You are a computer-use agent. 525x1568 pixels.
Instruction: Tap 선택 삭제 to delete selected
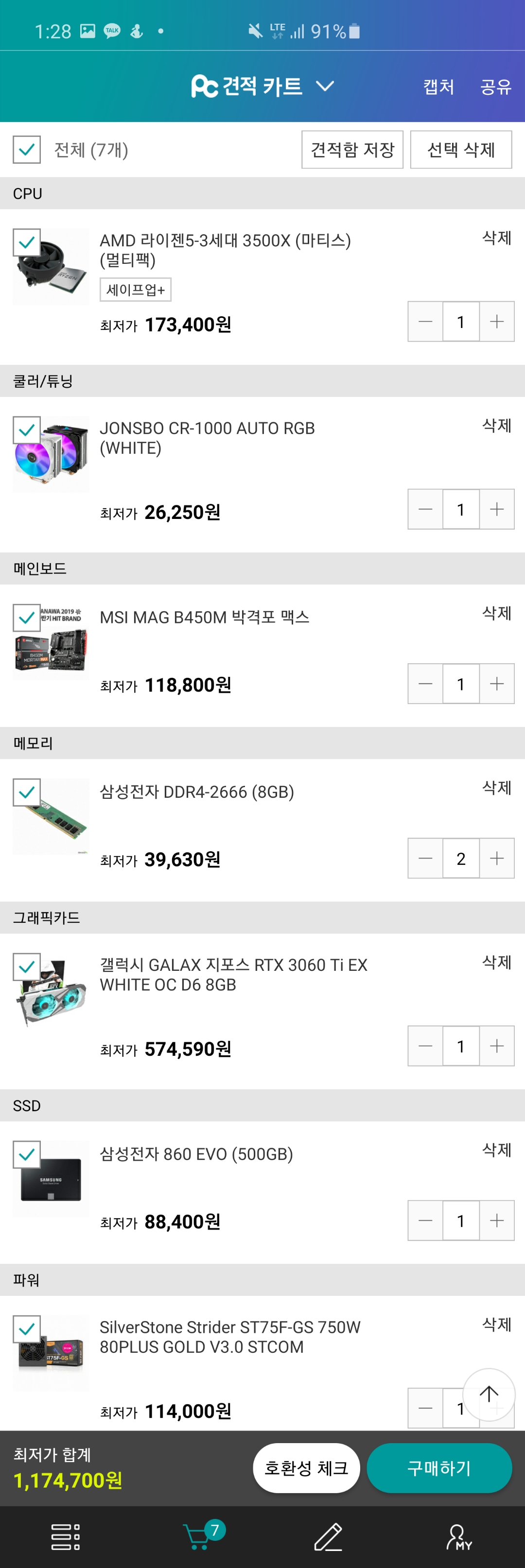[460, 150]
